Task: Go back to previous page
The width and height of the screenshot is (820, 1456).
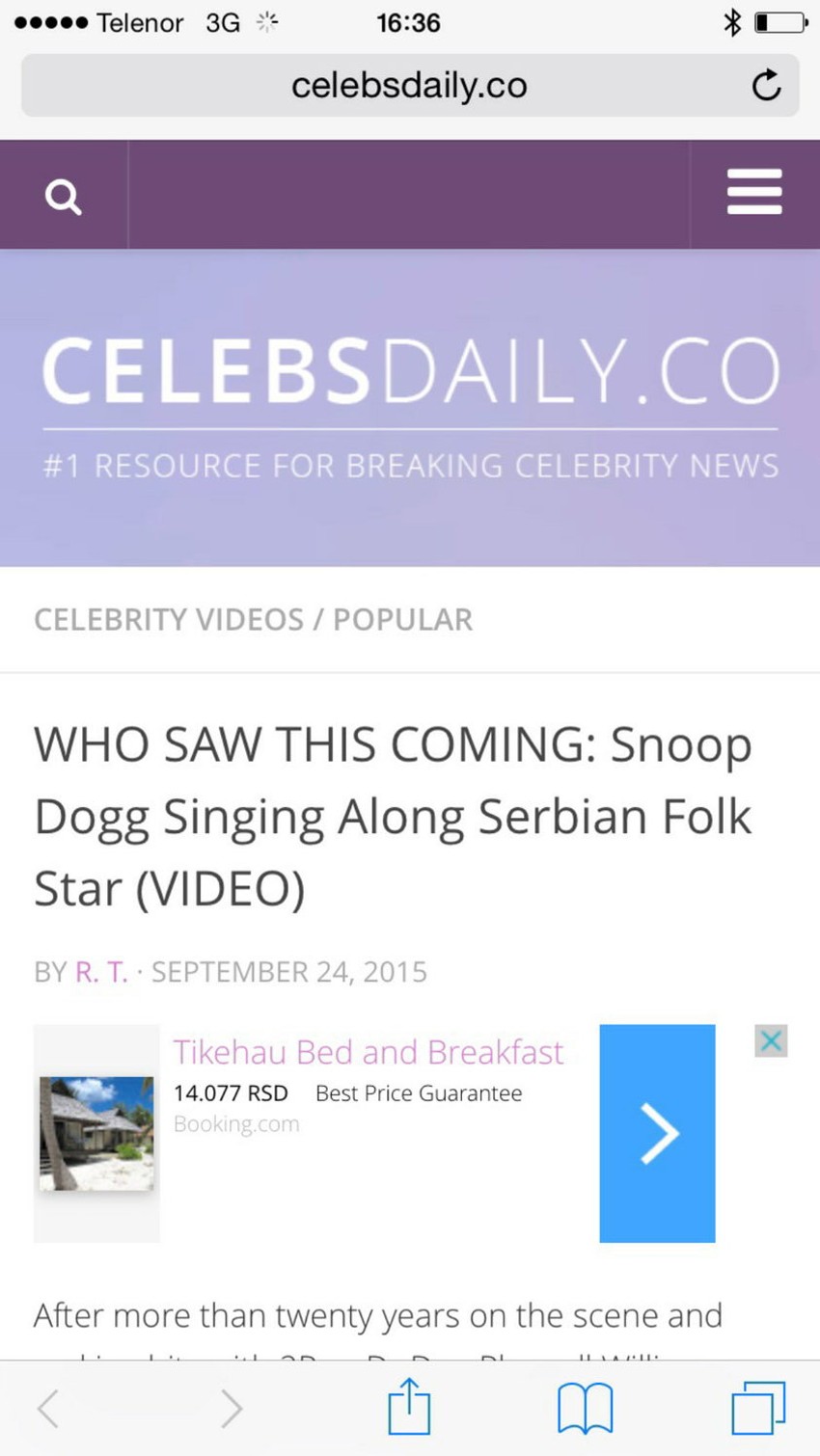Action: [x=48, y=1409]
